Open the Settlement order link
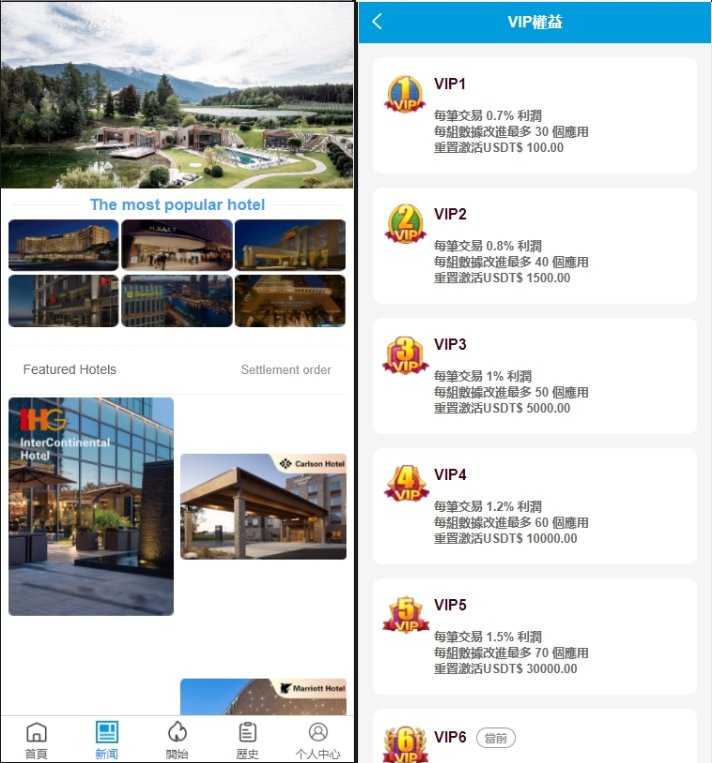 click(x=286, y=369)
